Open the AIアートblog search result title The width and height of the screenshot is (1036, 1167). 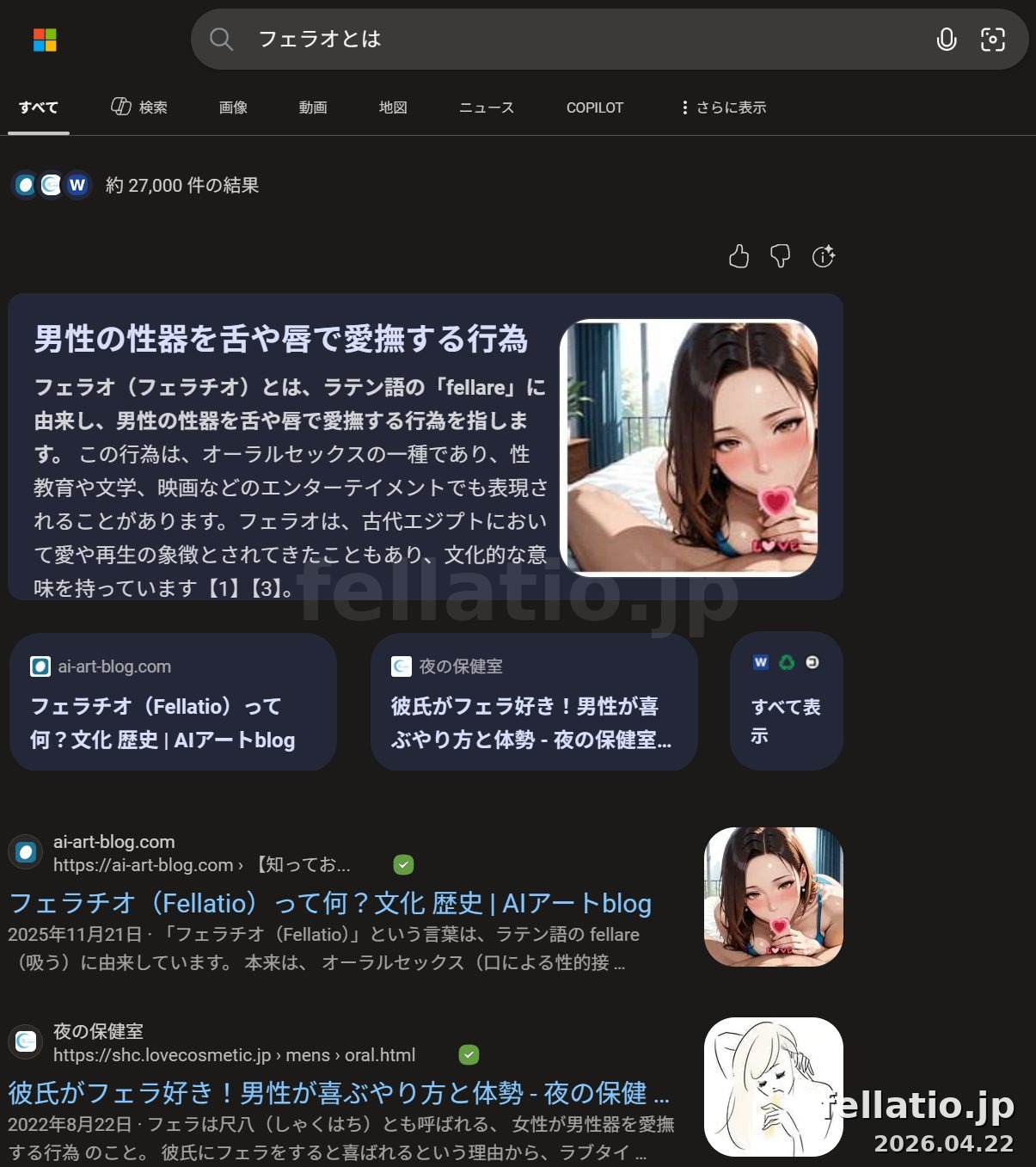330,903
